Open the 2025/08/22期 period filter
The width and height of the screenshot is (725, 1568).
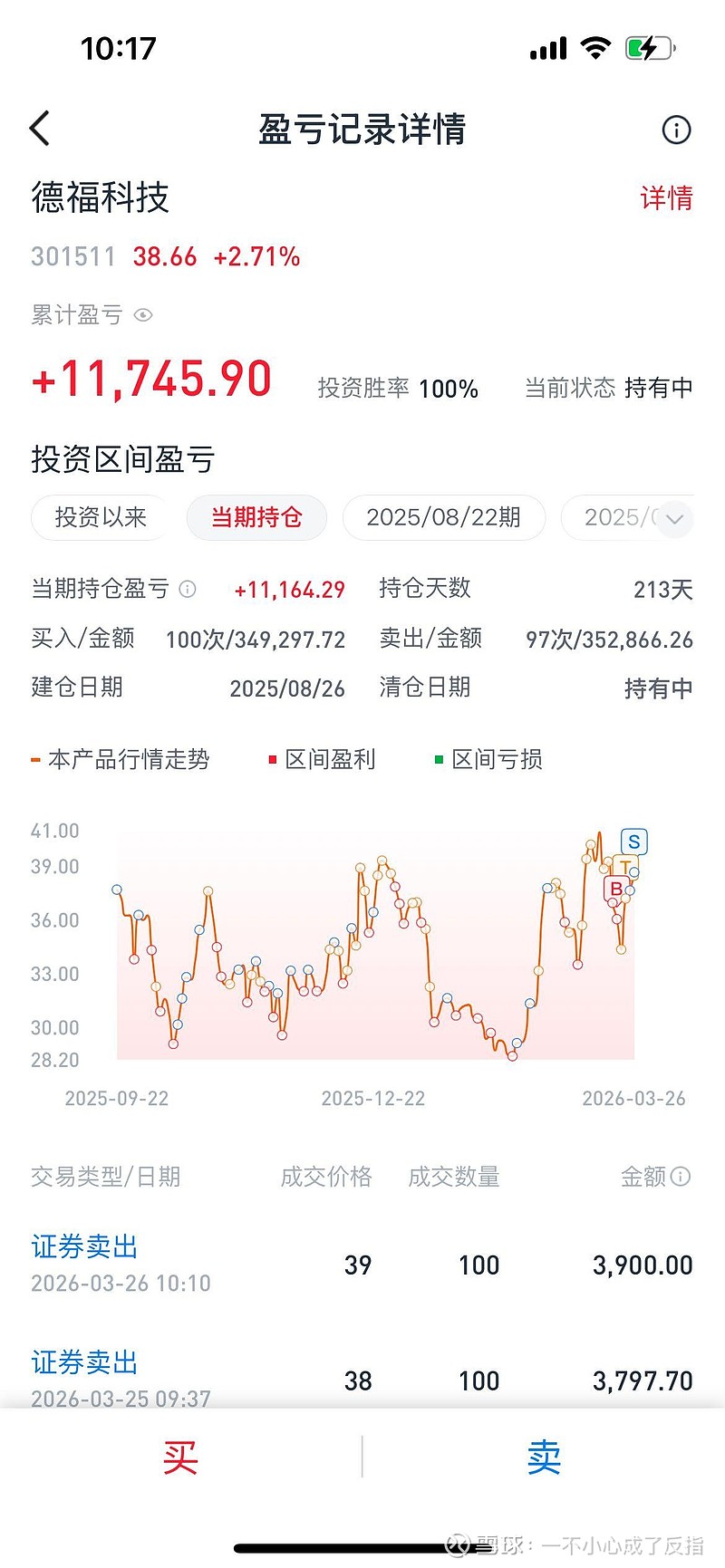coord(443,517)
